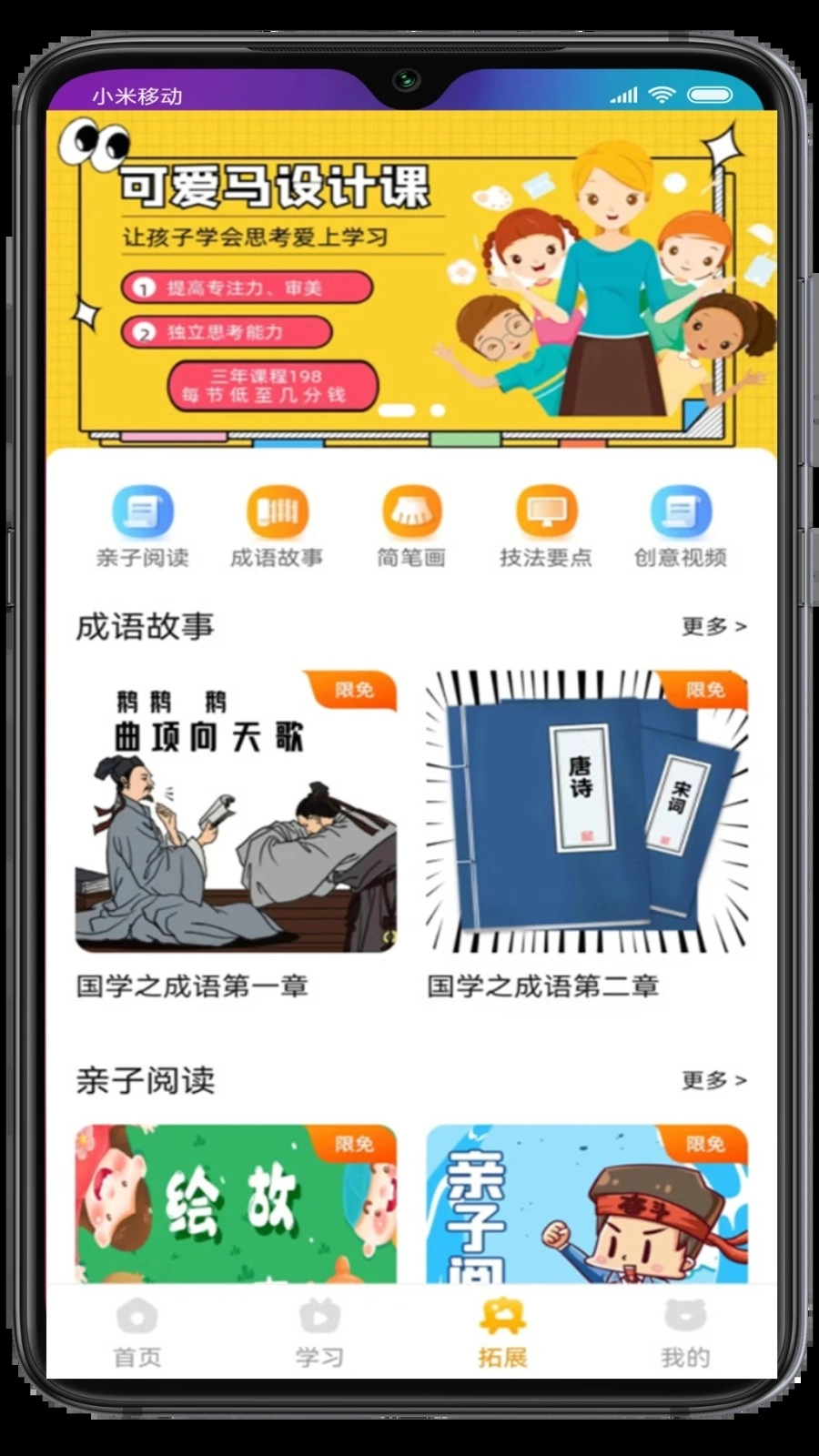Switch to the 首页 tab
Screen dimensions: 819x1456
tap(137, 1333)
